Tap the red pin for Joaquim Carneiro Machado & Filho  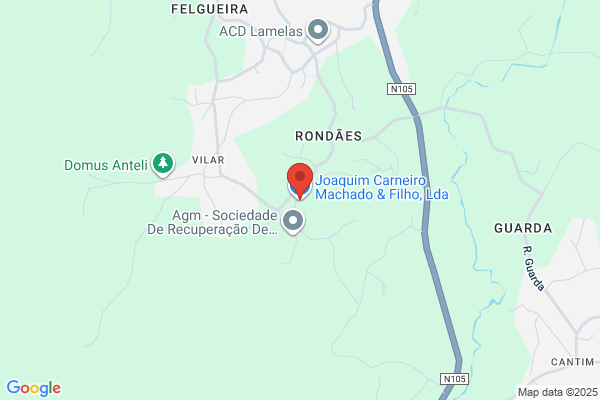pyautogui.click(x=300, y=181)
